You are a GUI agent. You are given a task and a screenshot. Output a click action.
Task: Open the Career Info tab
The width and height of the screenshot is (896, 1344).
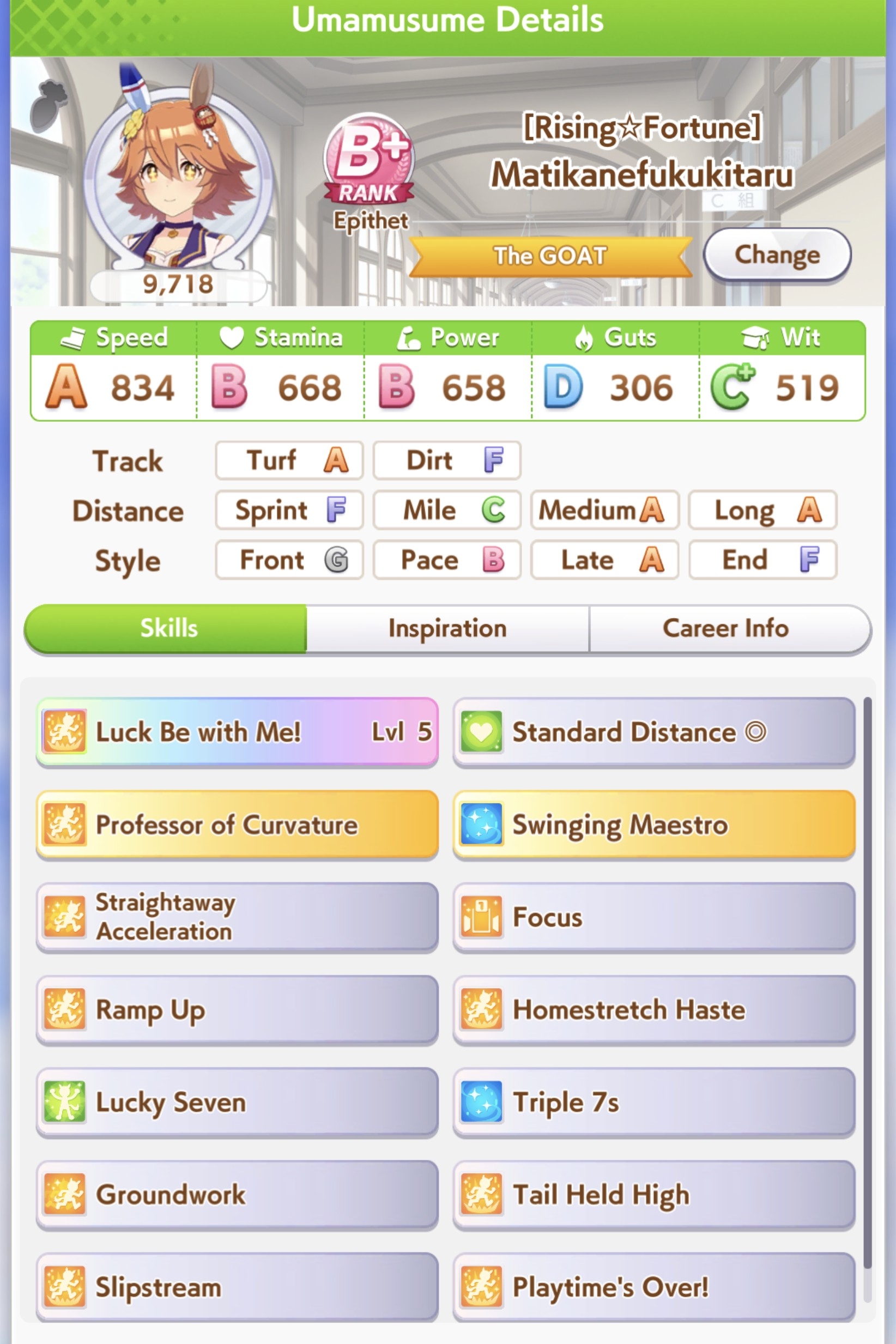pos(727,628)
